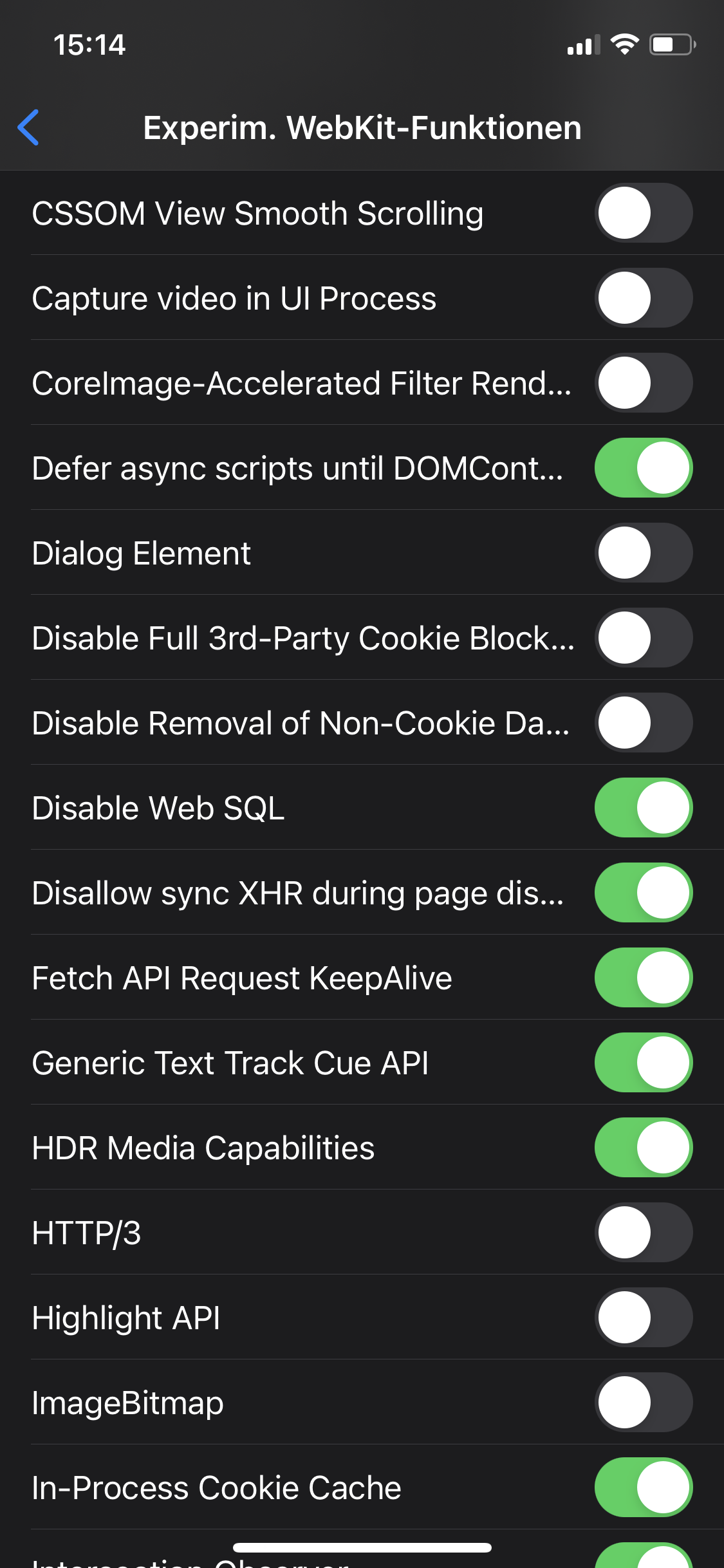724x1568 pixels.
Task: Toggle Disable Full 3rd-Party Cookie Blocking
Action: pyautogui.click(x=643, y=638)
